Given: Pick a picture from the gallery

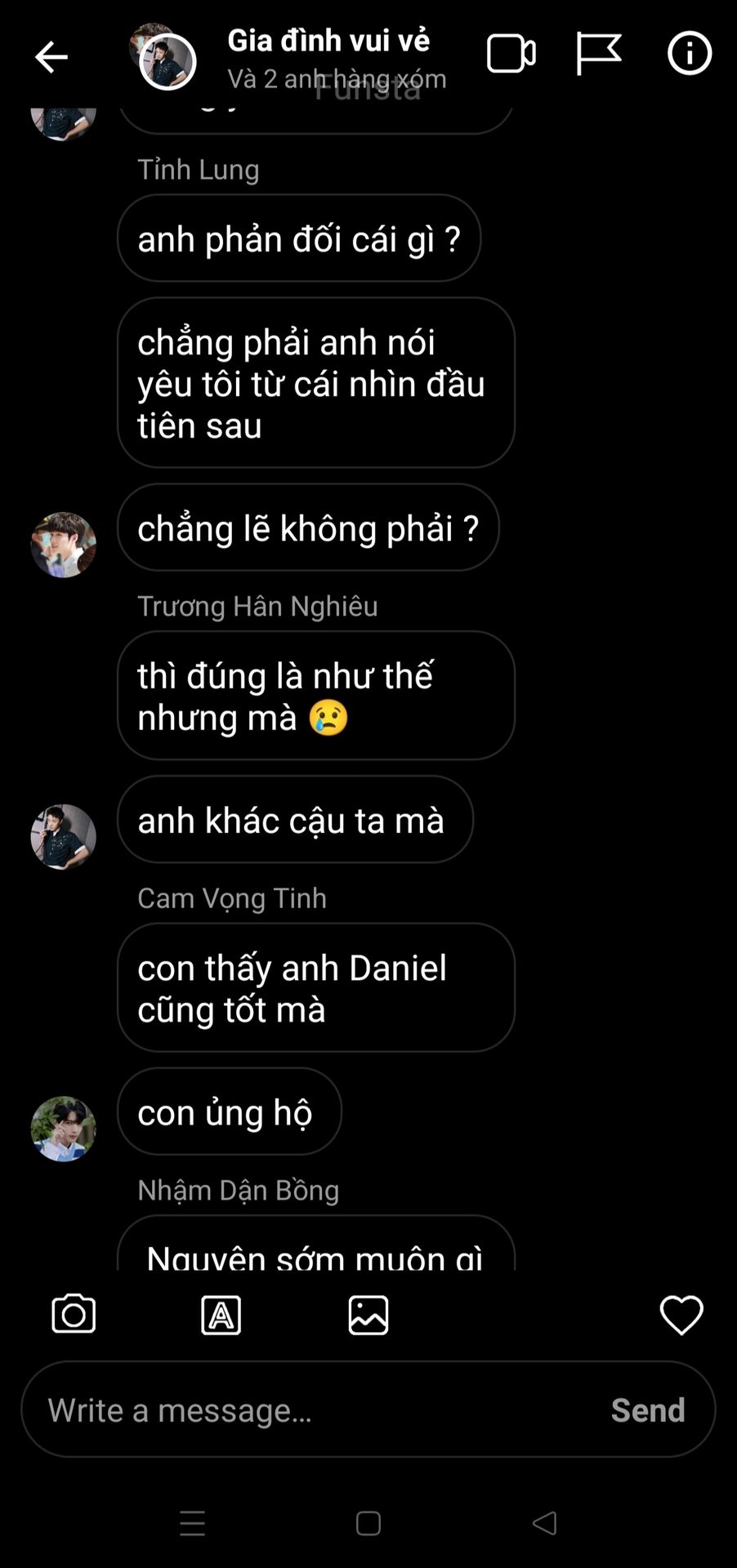Looking at the screenshot, I should (368, 1315).
